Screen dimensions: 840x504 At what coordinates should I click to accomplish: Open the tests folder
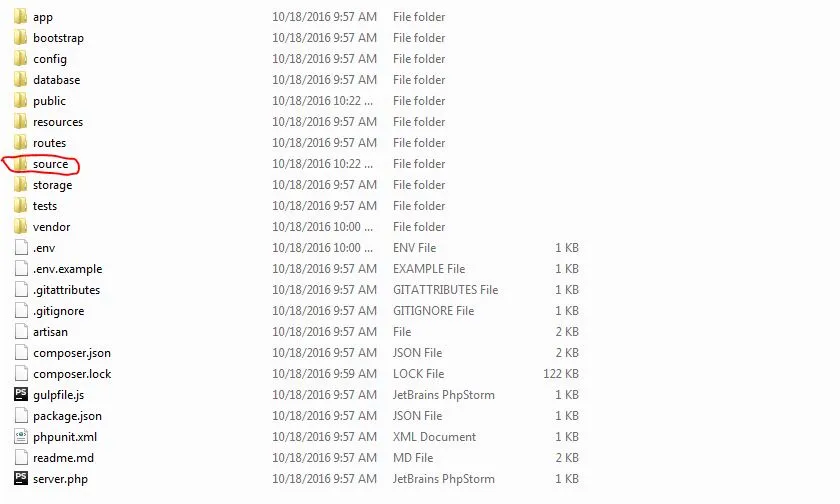tap(45, 206)
